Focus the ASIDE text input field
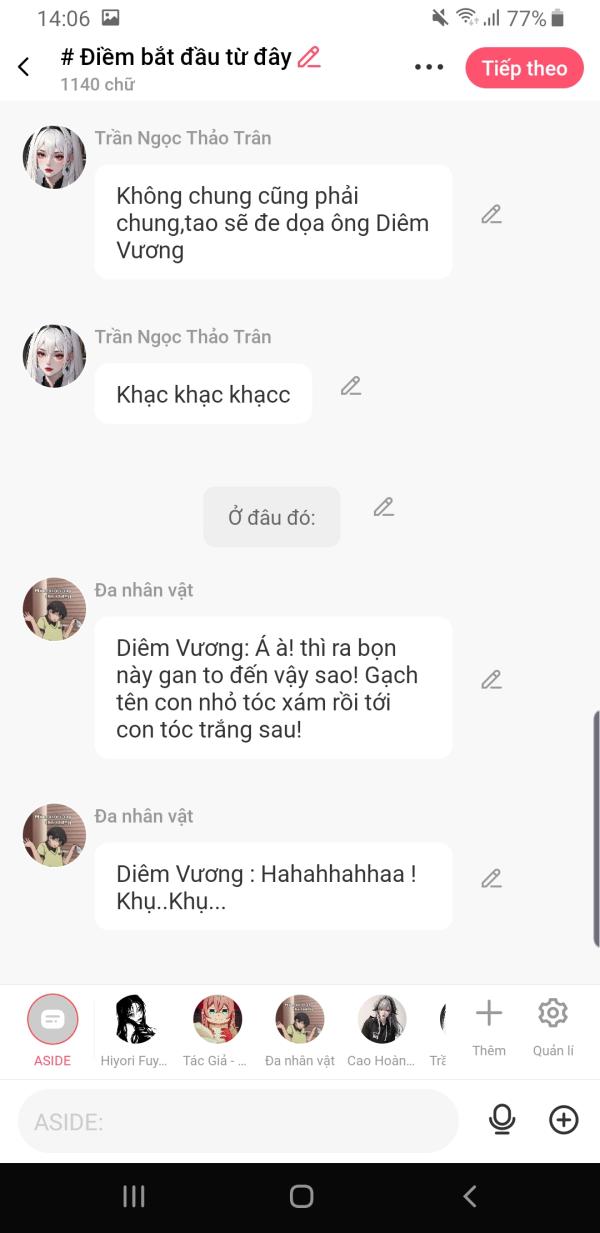Screen dimensions: 600x1233 pos(238,1122)
